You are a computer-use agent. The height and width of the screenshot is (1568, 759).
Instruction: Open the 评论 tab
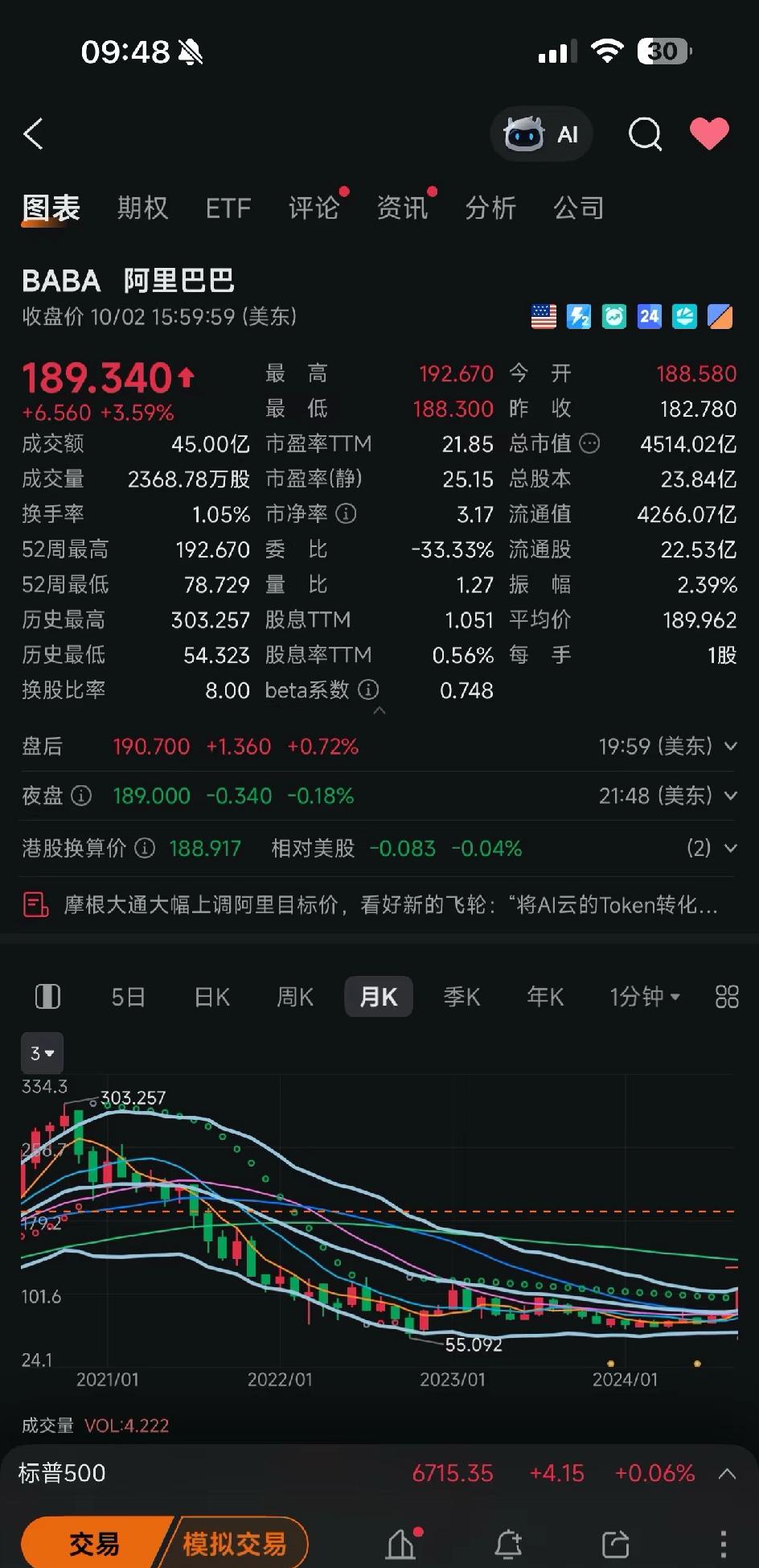314,208
